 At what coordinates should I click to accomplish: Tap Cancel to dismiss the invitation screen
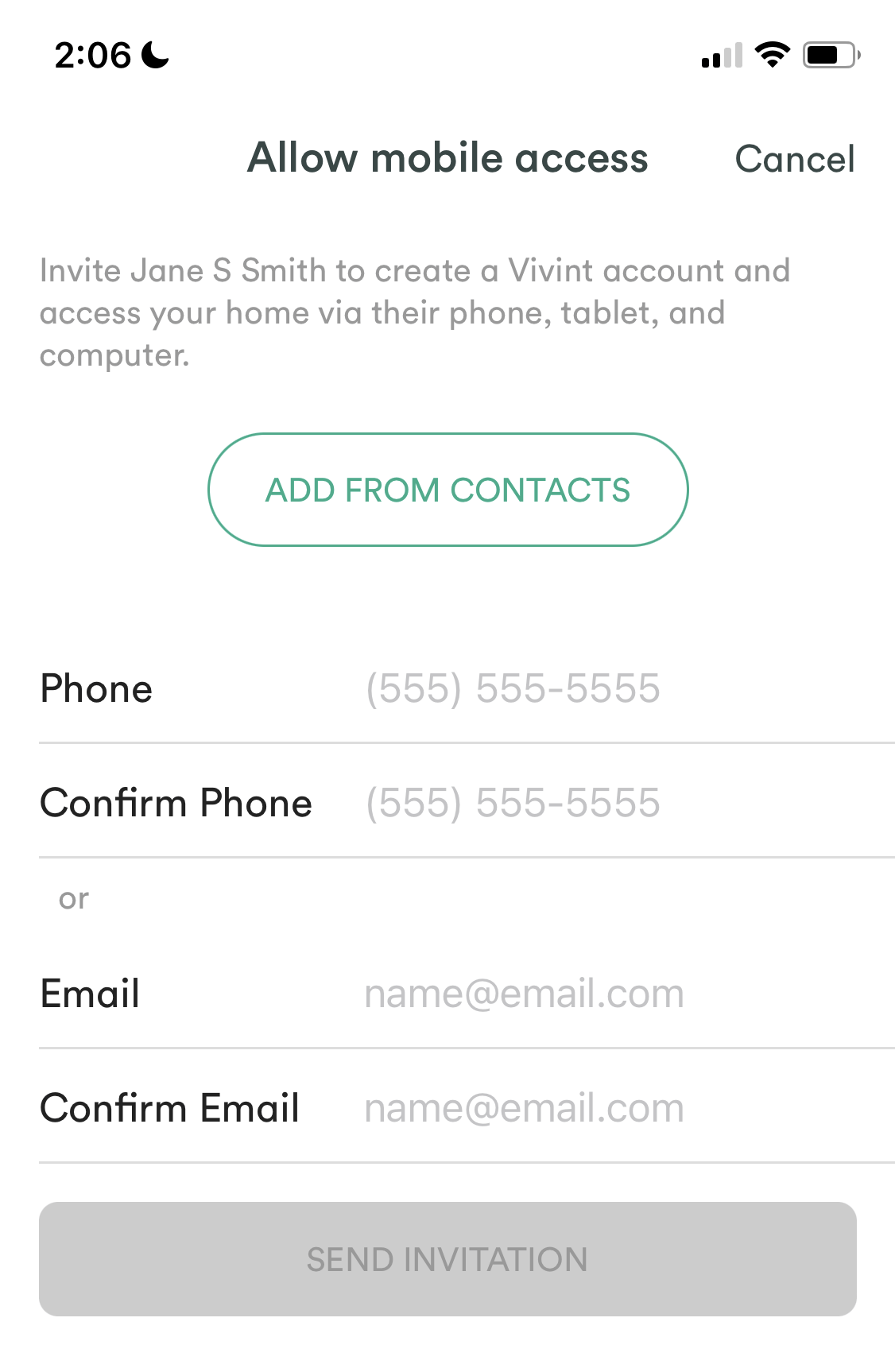tap(796, 158)
